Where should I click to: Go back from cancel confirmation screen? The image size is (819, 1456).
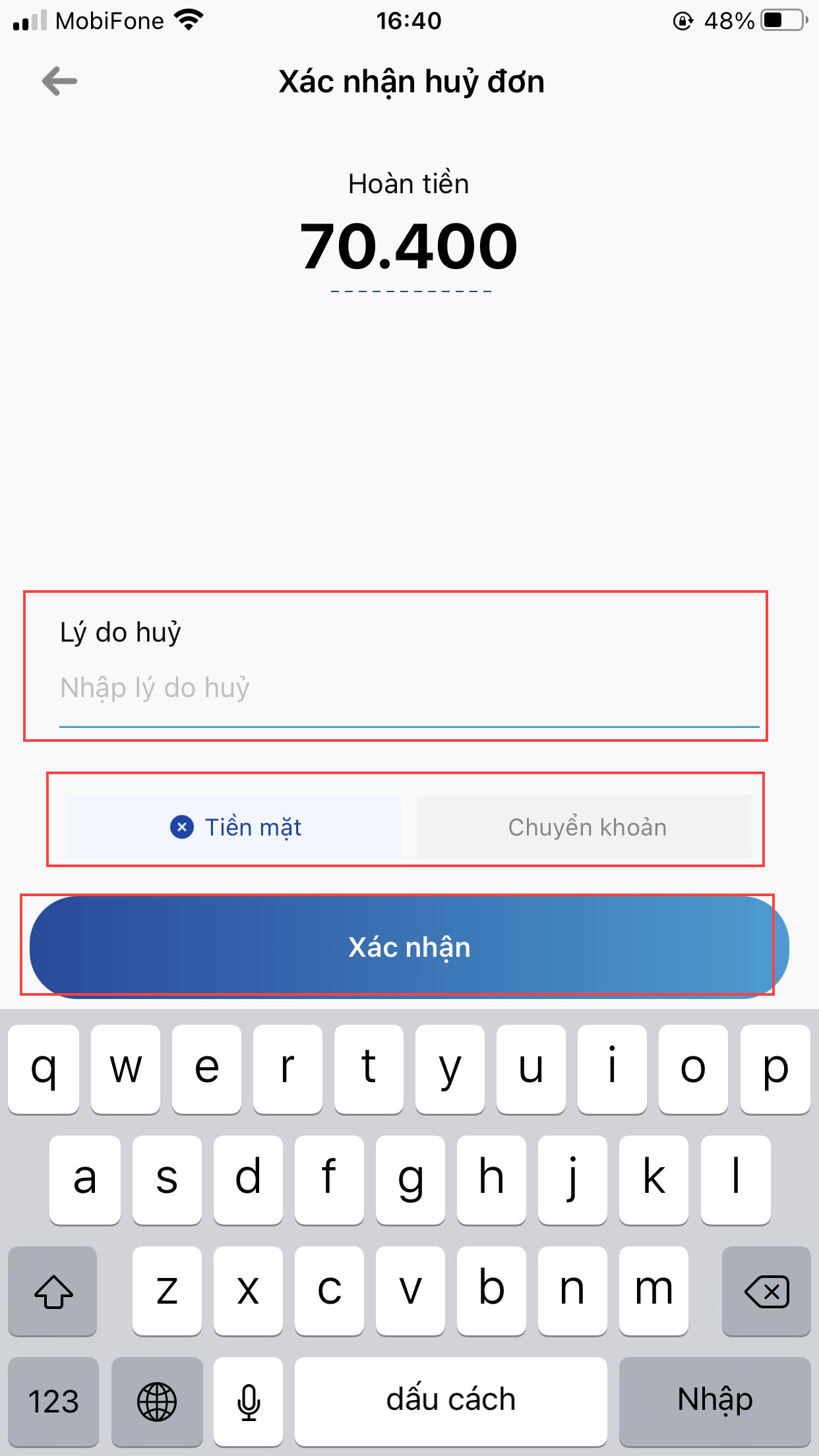(x=59, y=82)
